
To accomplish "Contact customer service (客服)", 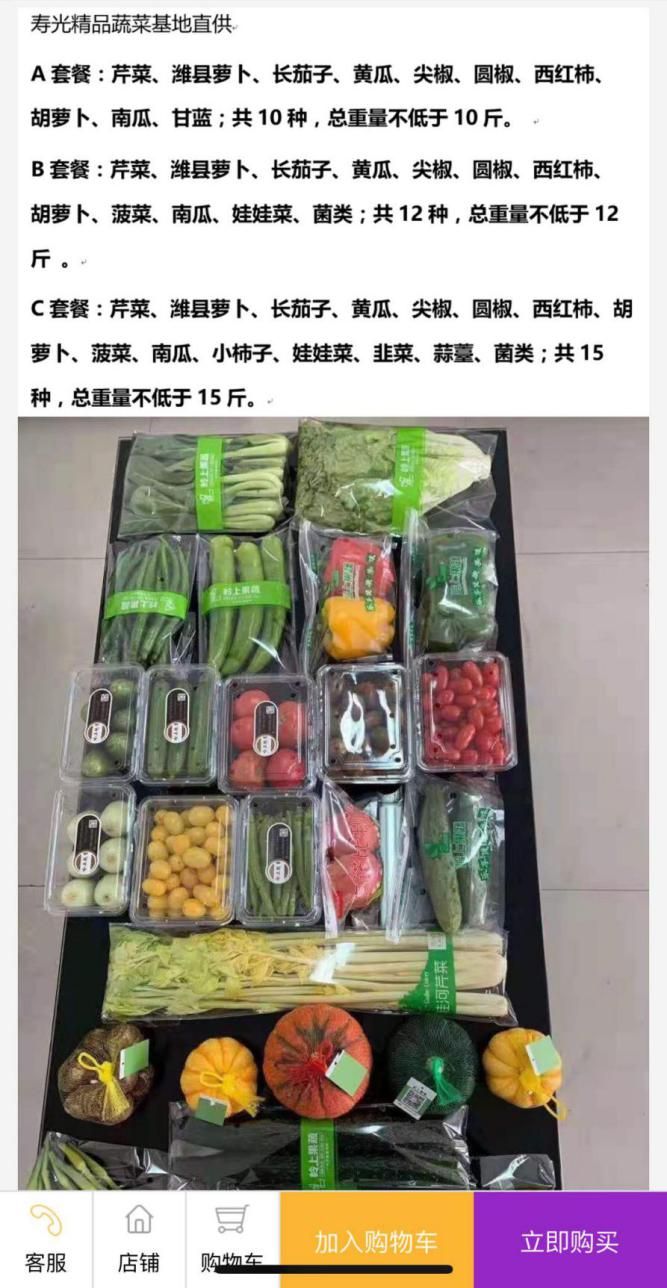I will [46, 1239].
